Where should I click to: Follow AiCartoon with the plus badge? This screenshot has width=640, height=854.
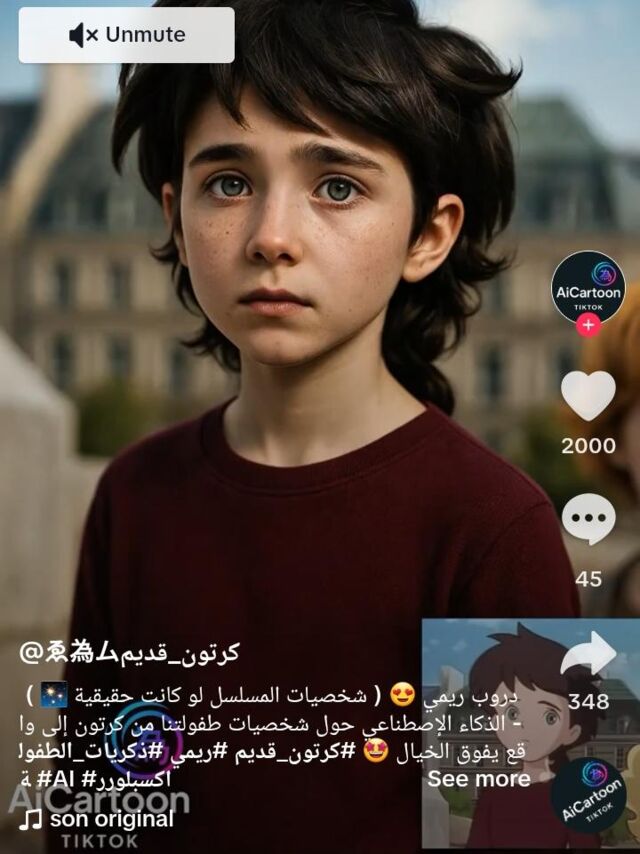[x=588, y=326]
